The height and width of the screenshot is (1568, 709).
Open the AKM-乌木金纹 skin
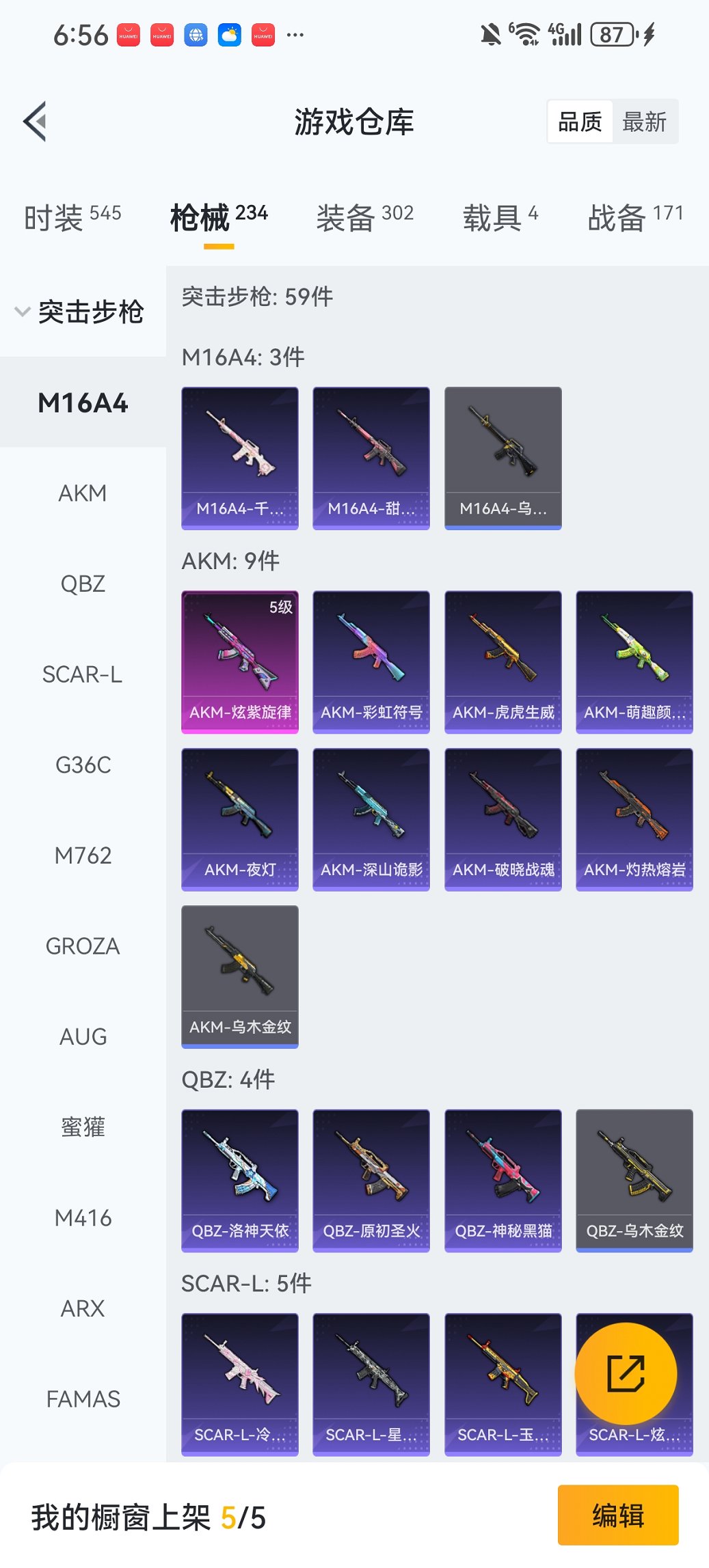(240, 976)
